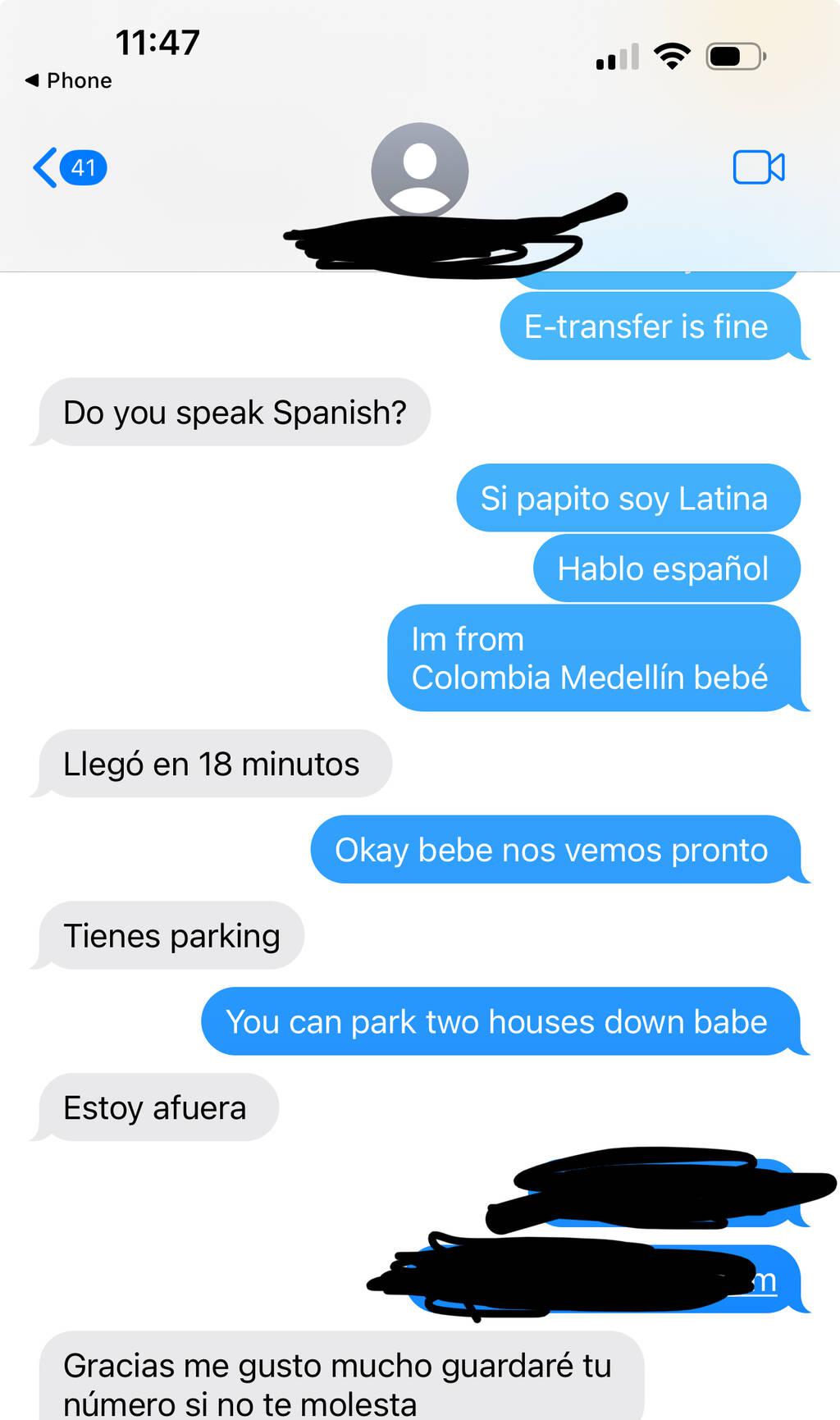840x1420 pixels.
Task: Open the underlined link in the last blue message
Action: coord(763,1281)
